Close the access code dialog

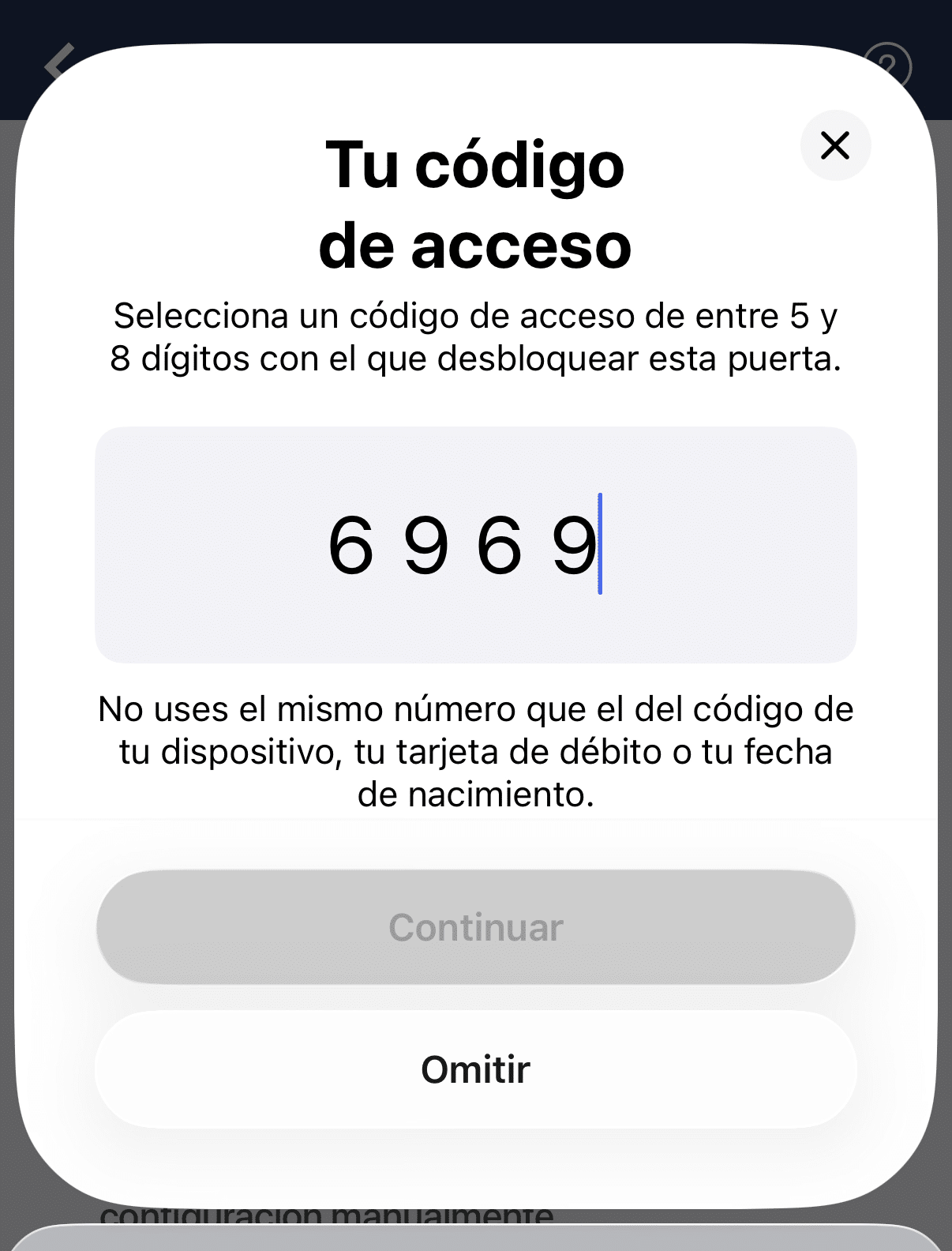point(835,145)
